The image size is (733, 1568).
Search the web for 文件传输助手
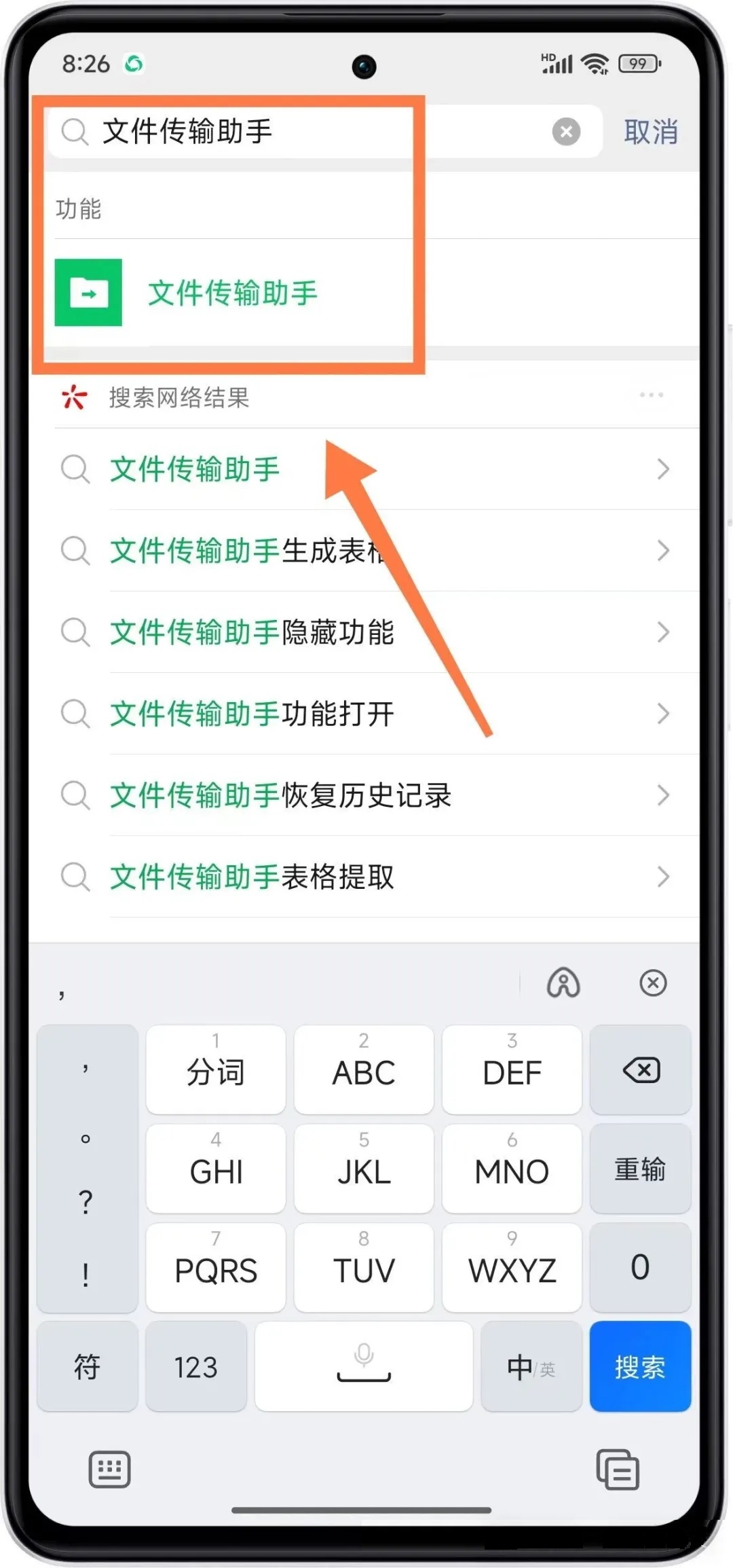[x=366, y=469]
